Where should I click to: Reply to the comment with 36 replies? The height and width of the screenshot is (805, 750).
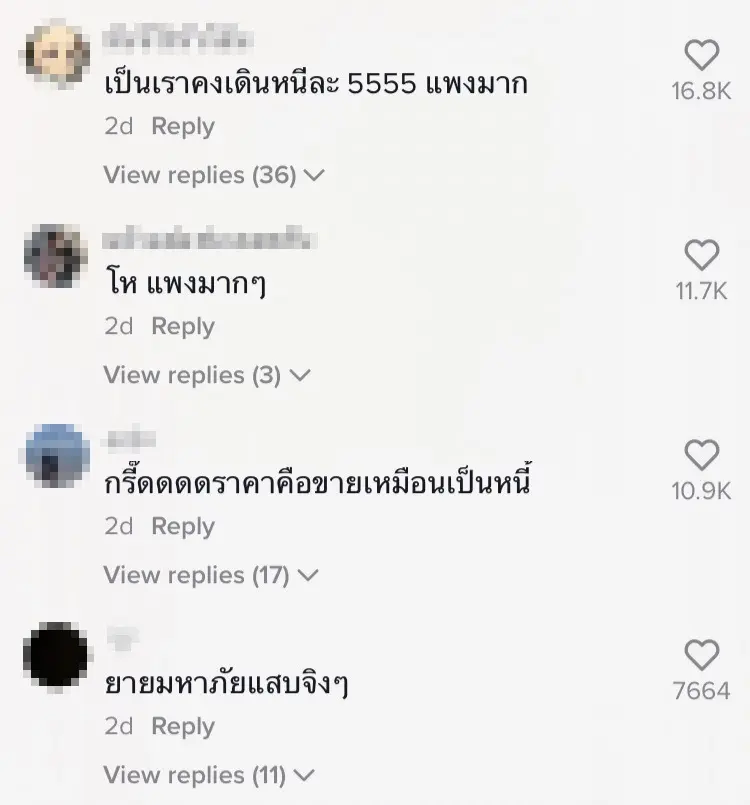pos(183,127)
